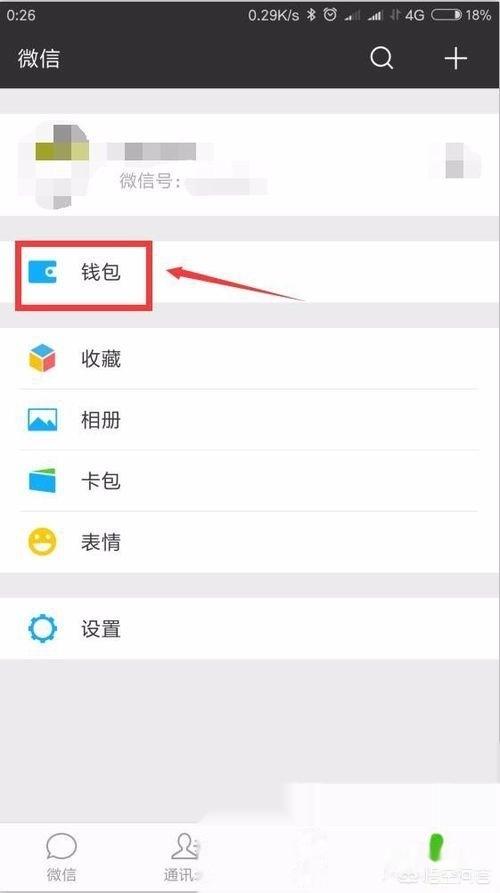Open 设置 settings
The width and height of the screenshot is (500, 893).
click(250, 629)
